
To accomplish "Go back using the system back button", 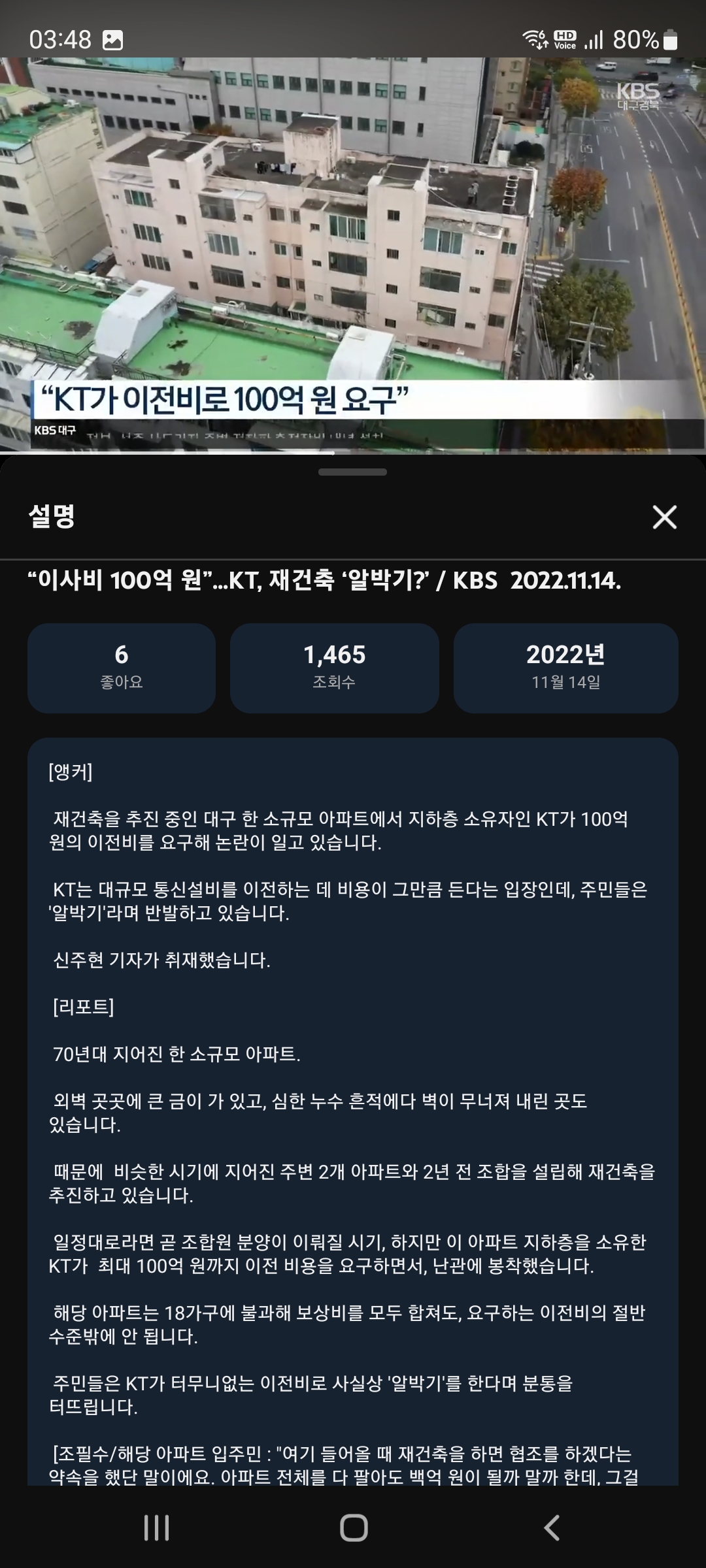I will tap(552, 1527).
